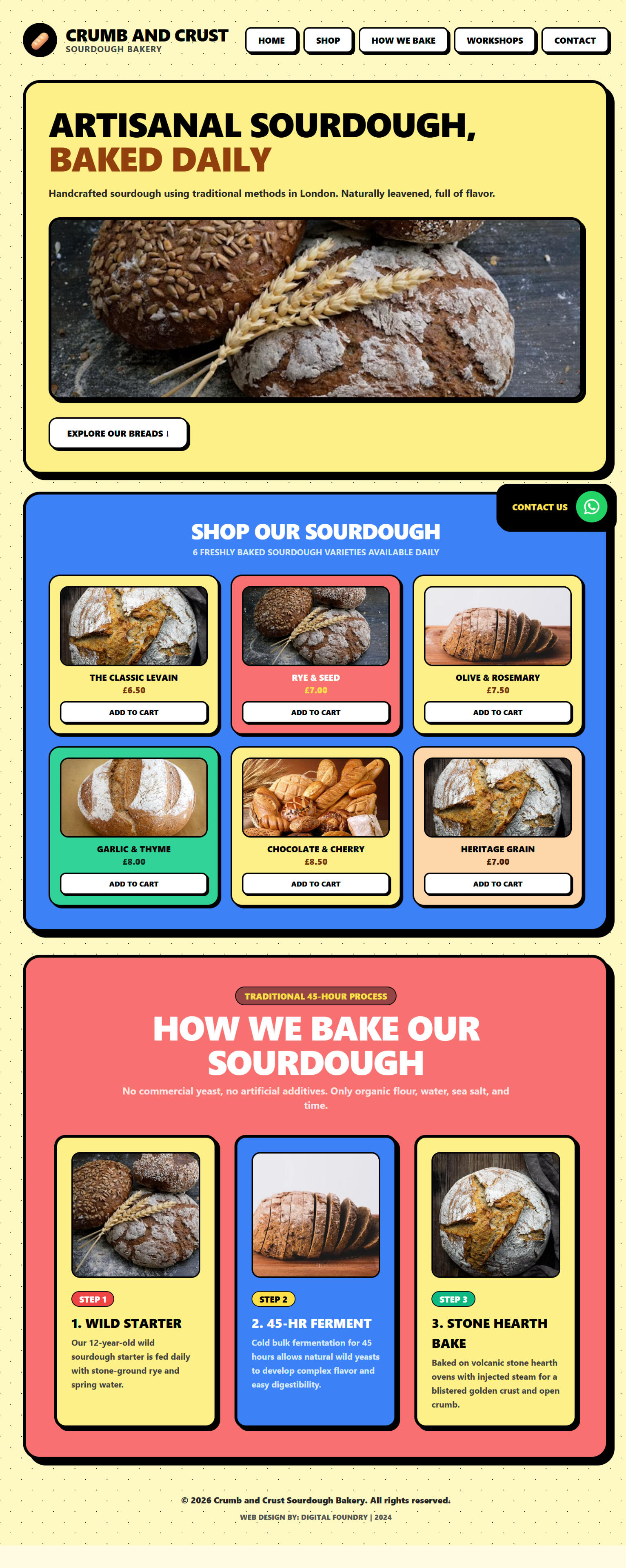Add Olive & Rosemary to cart
The height and width of the screenshot is (1568, 626).
click(497, 712)
